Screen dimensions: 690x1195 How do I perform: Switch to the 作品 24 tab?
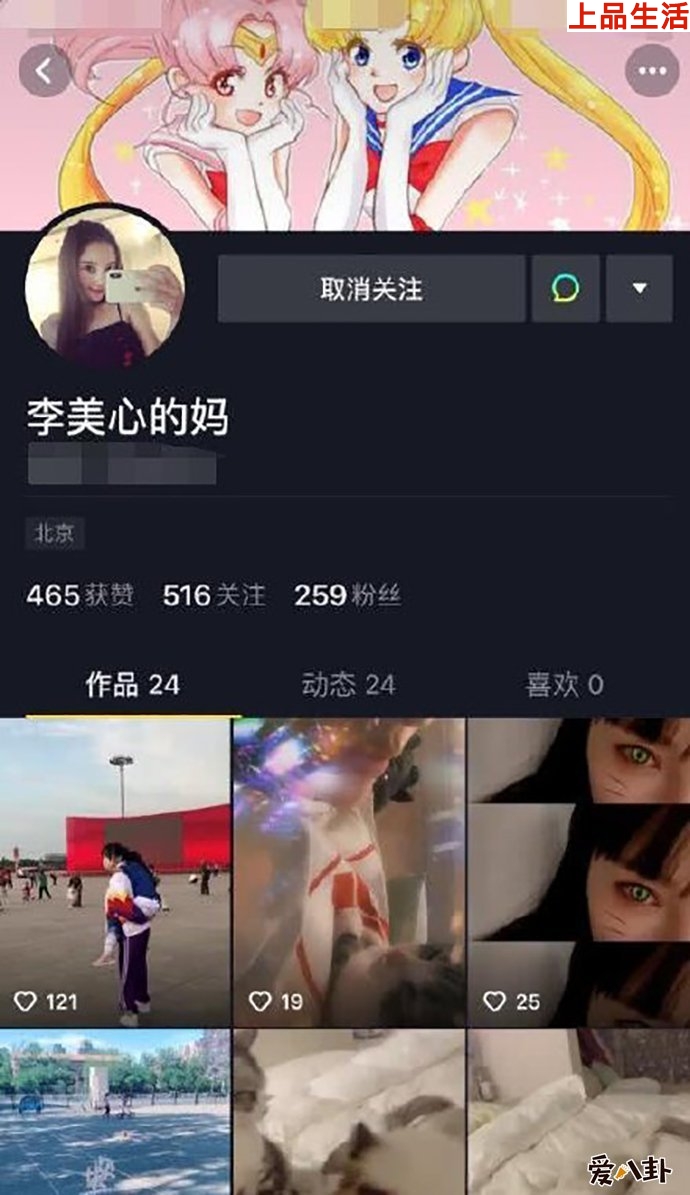click(132, 685)
